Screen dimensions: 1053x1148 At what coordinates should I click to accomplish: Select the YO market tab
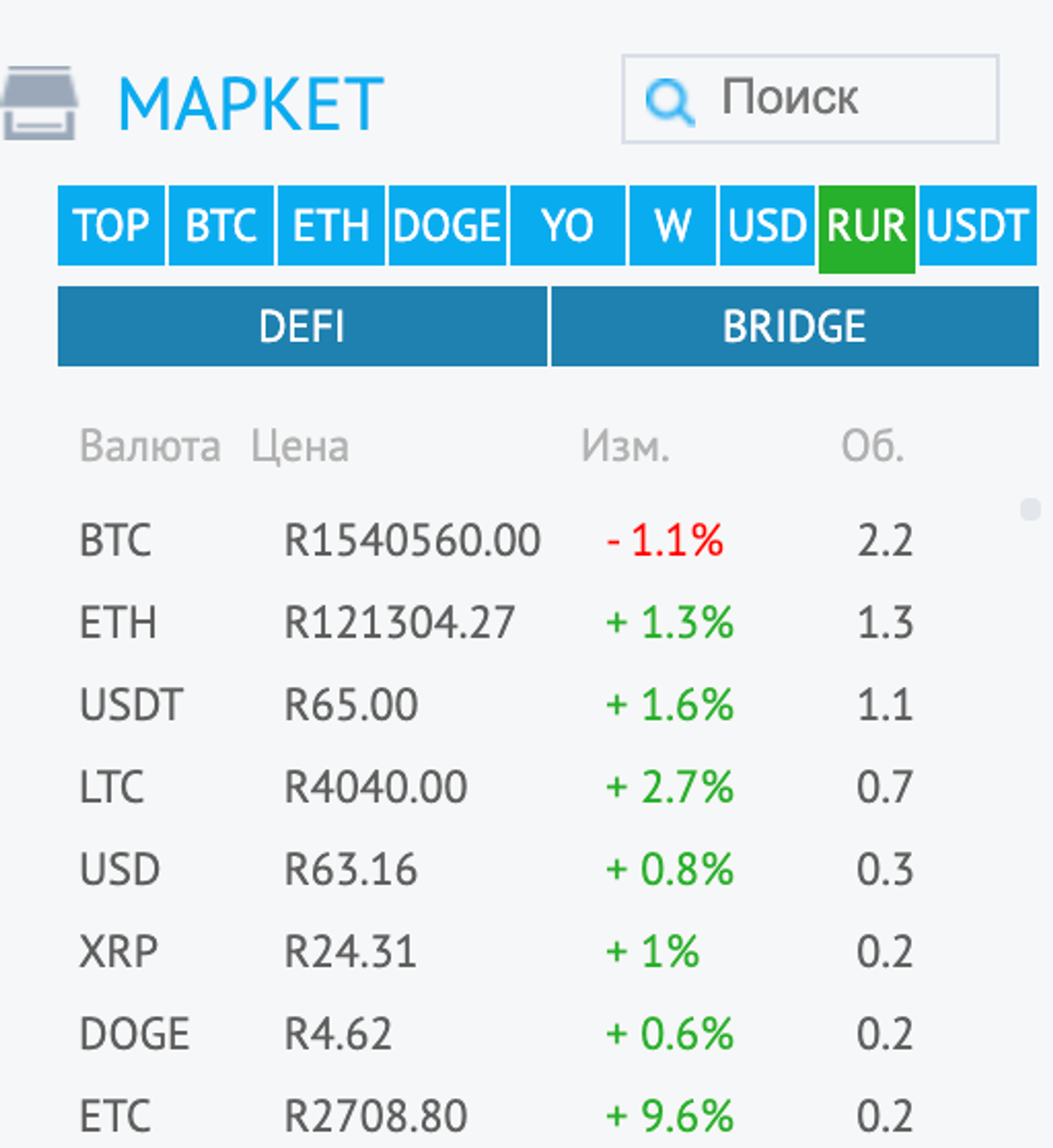(x=567, y=227)
